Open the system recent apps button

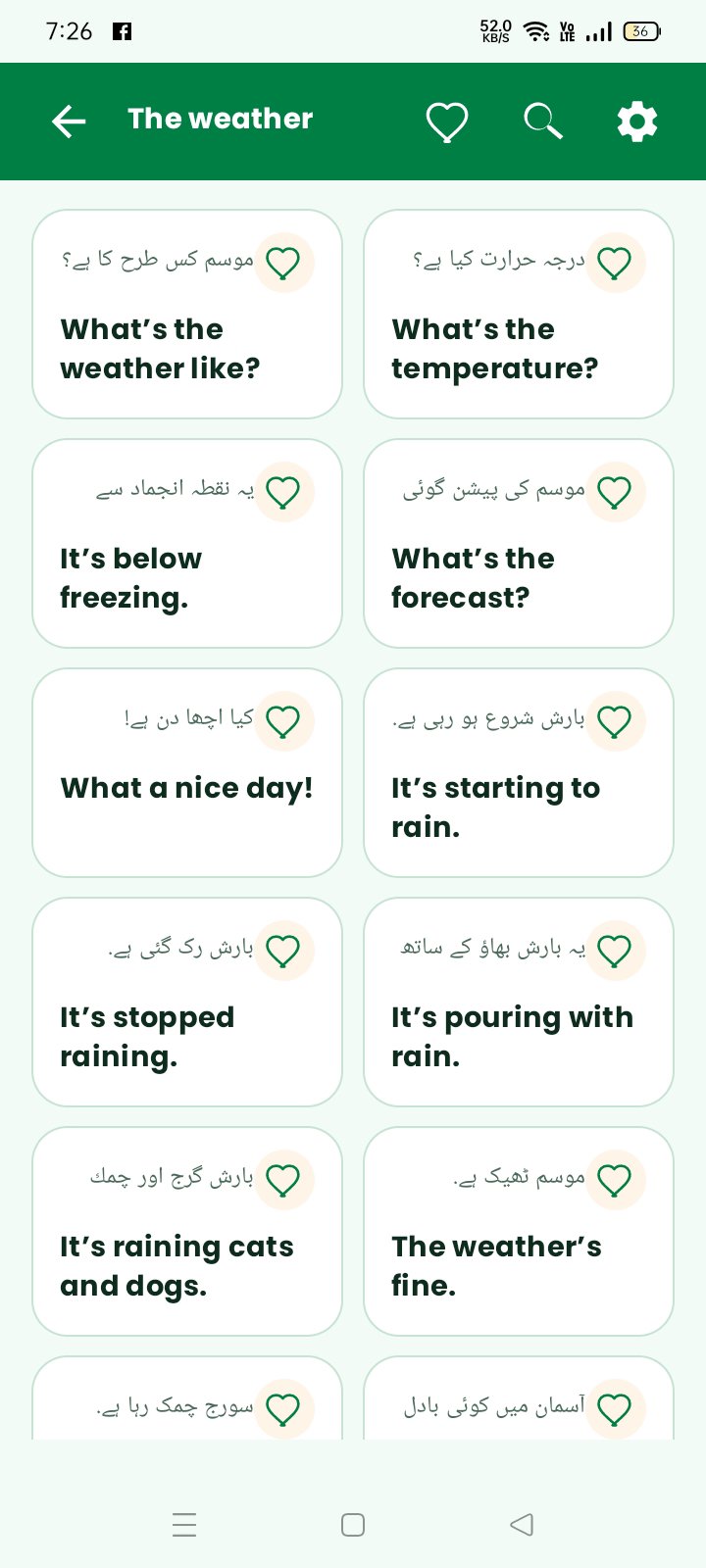[x=184, y=1525]
